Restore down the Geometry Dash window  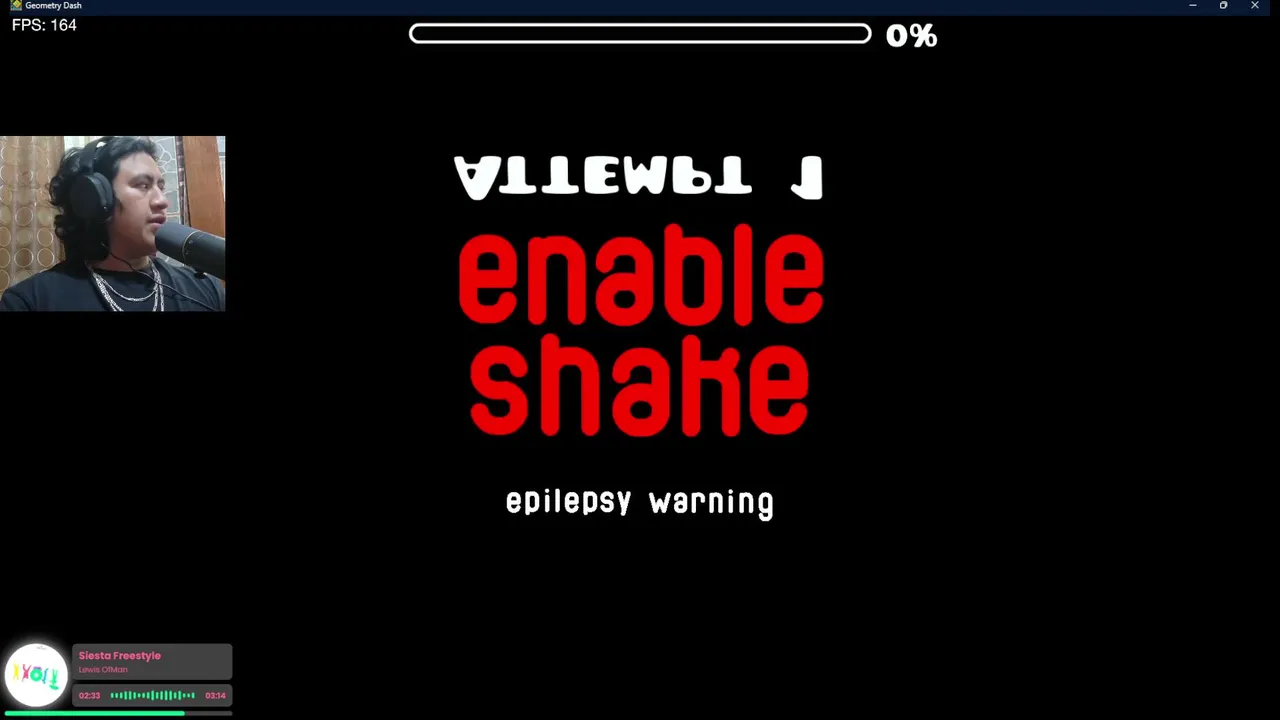(1223, 5)
